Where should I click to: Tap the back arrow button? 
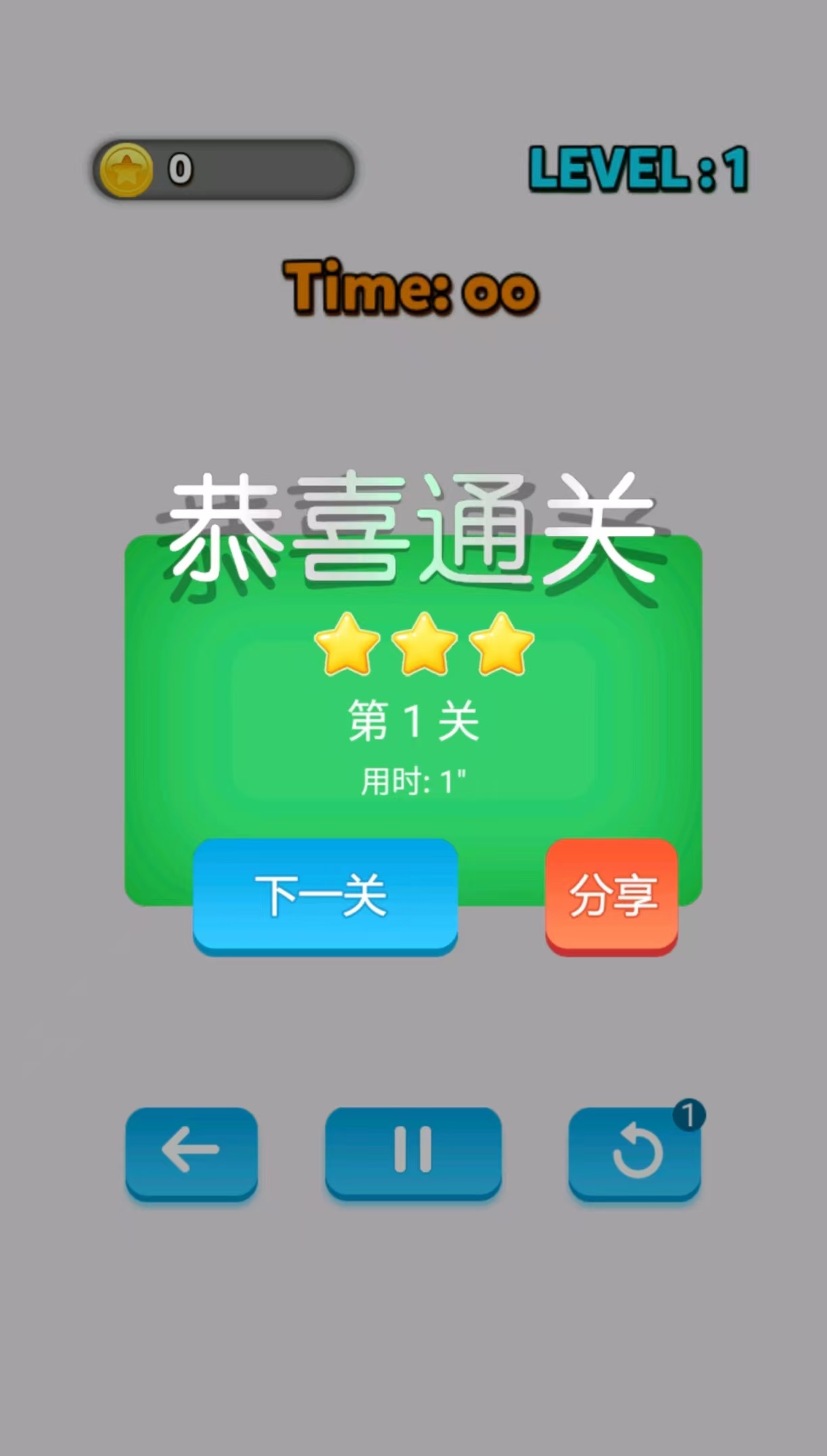(191, 1154)
